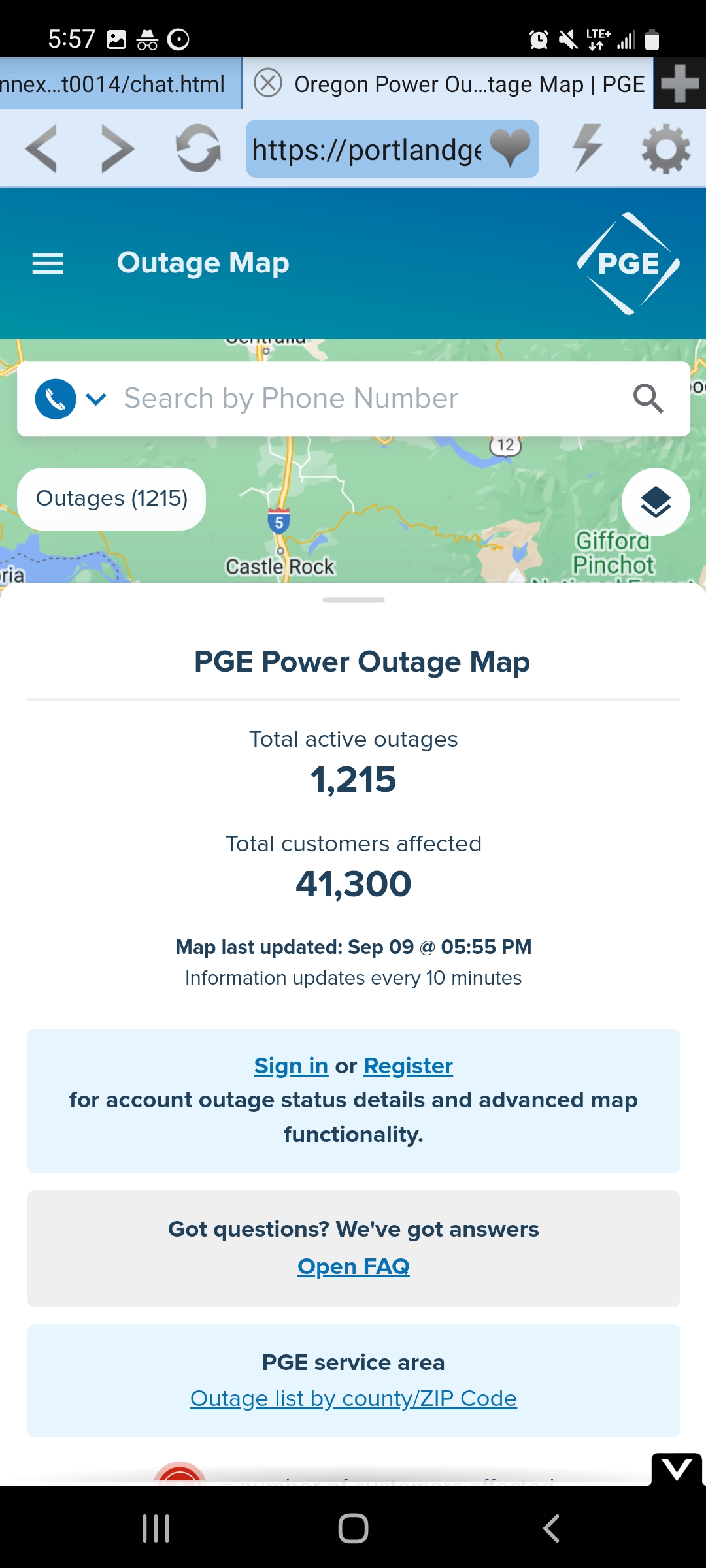The image size is (706, 1568).
Task: Expand the phone search type dropdown
Action: (96, 399)
